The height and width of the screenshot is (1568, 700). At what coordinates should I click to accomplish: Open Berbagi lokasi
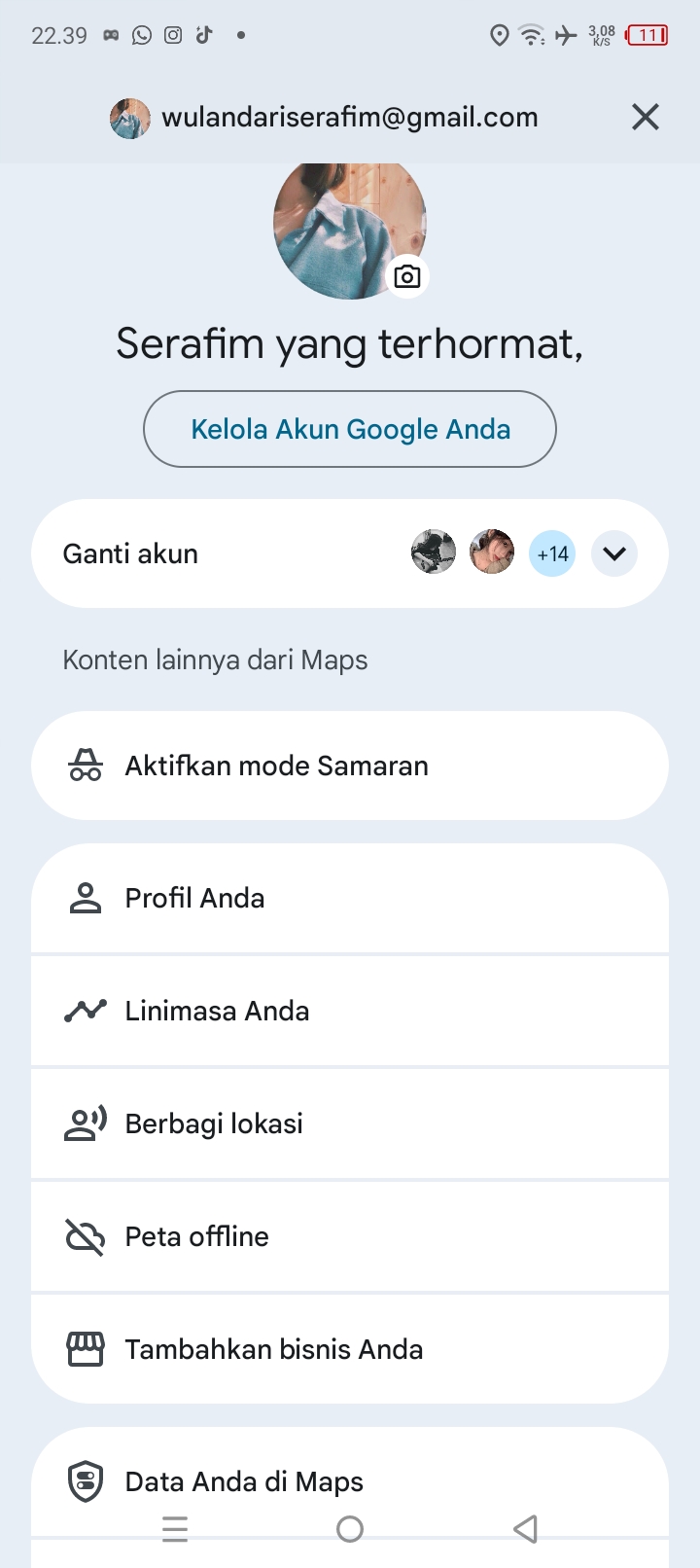coord(350,1123)
